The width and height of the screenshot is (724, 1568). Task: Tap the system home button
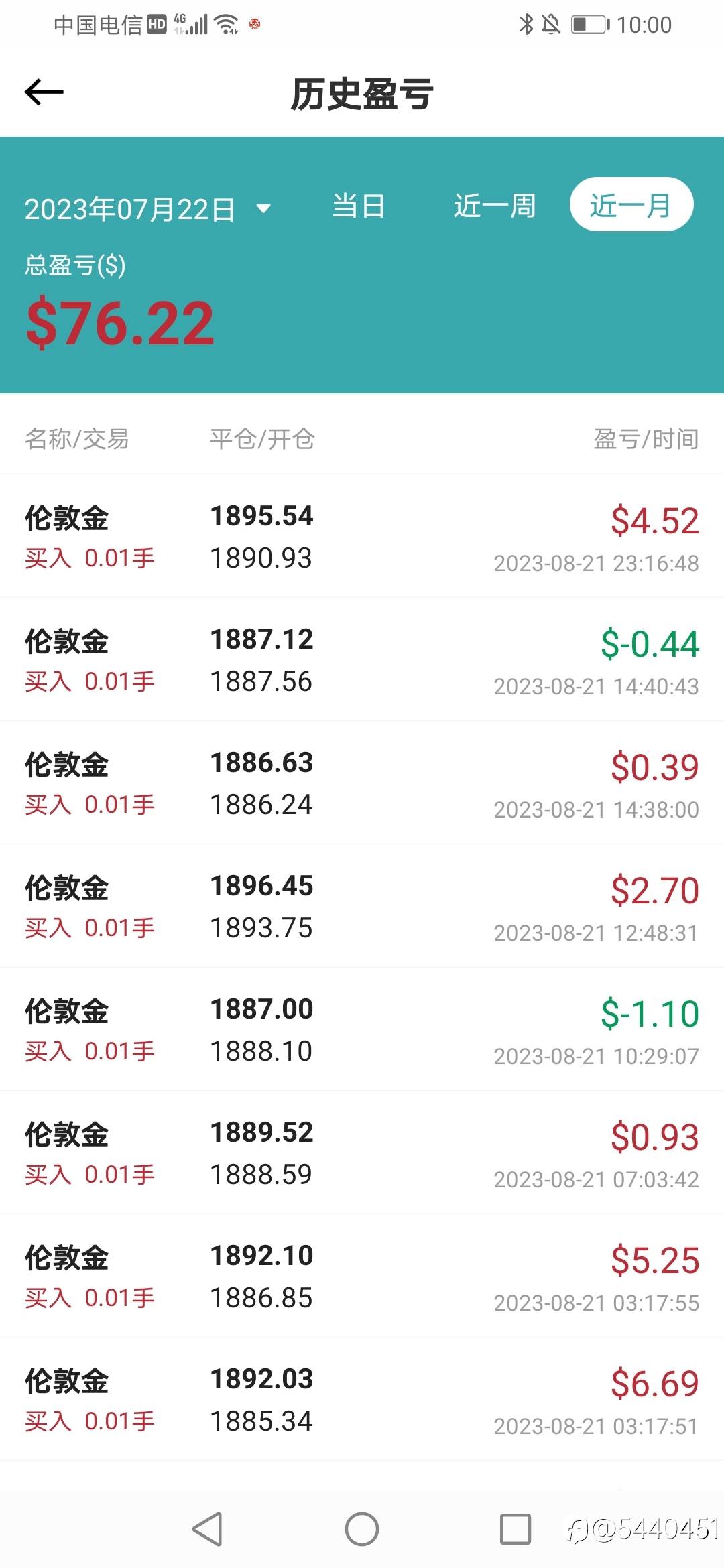click(x=362, y=1529)
